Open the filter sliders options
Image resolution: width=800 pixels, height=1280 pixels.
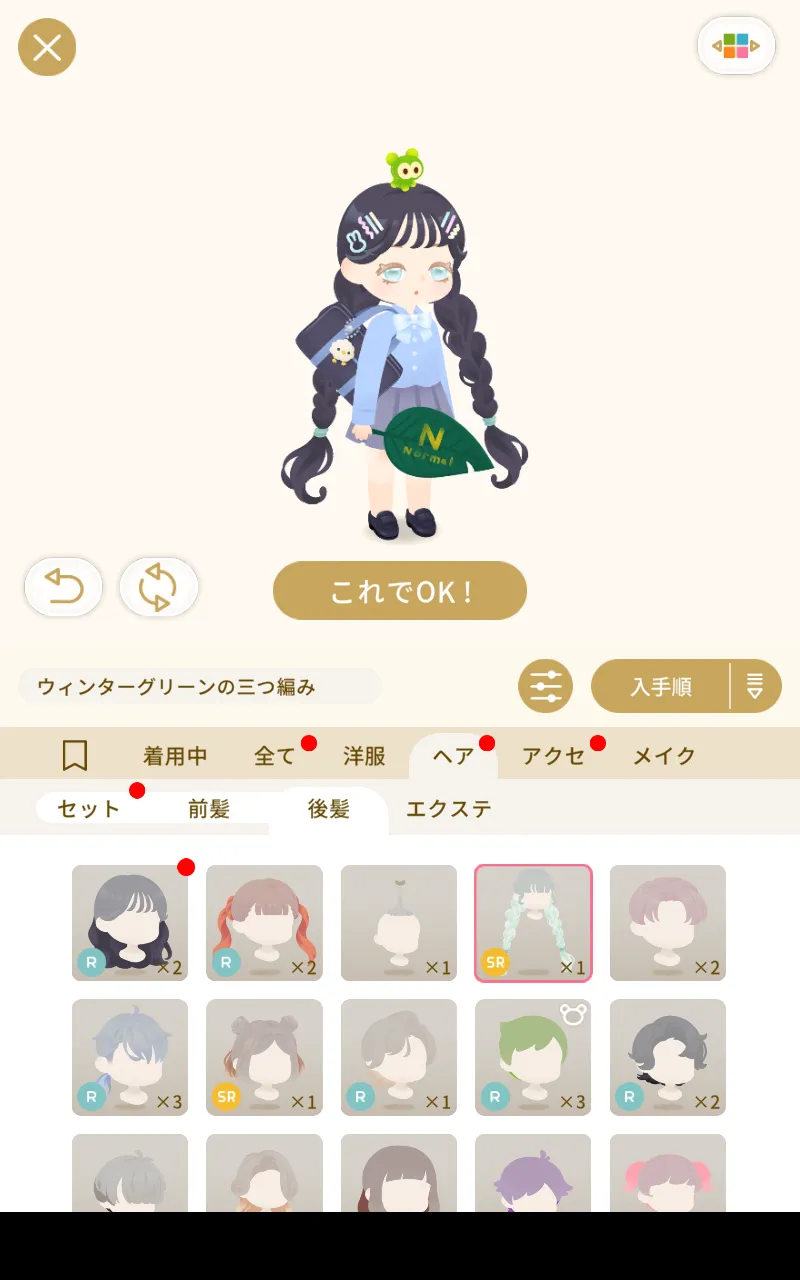pyautogui.click(x=545, y=687)
